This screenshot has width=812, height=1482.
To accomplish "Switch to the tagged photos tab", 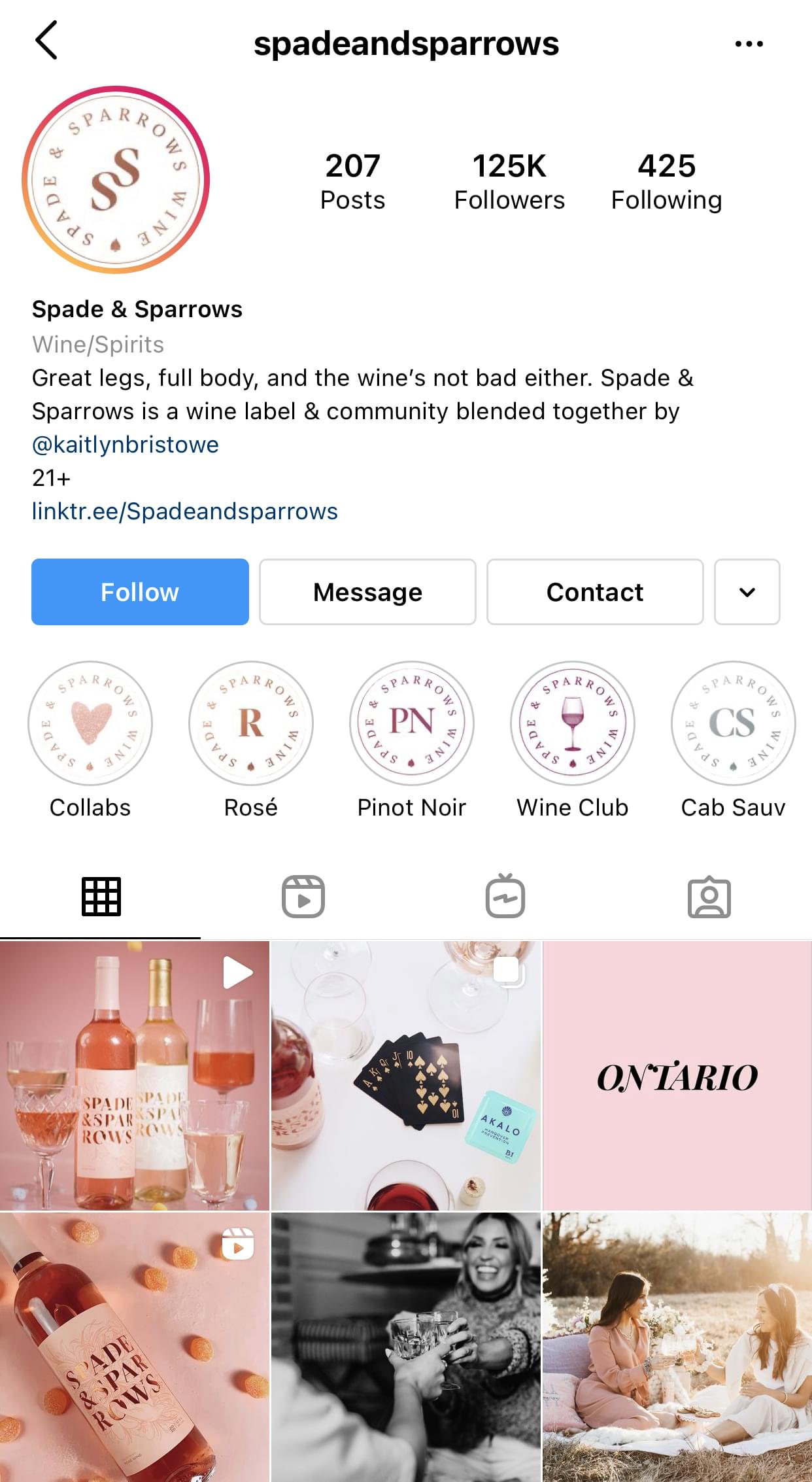I will (x=709, y=897).
